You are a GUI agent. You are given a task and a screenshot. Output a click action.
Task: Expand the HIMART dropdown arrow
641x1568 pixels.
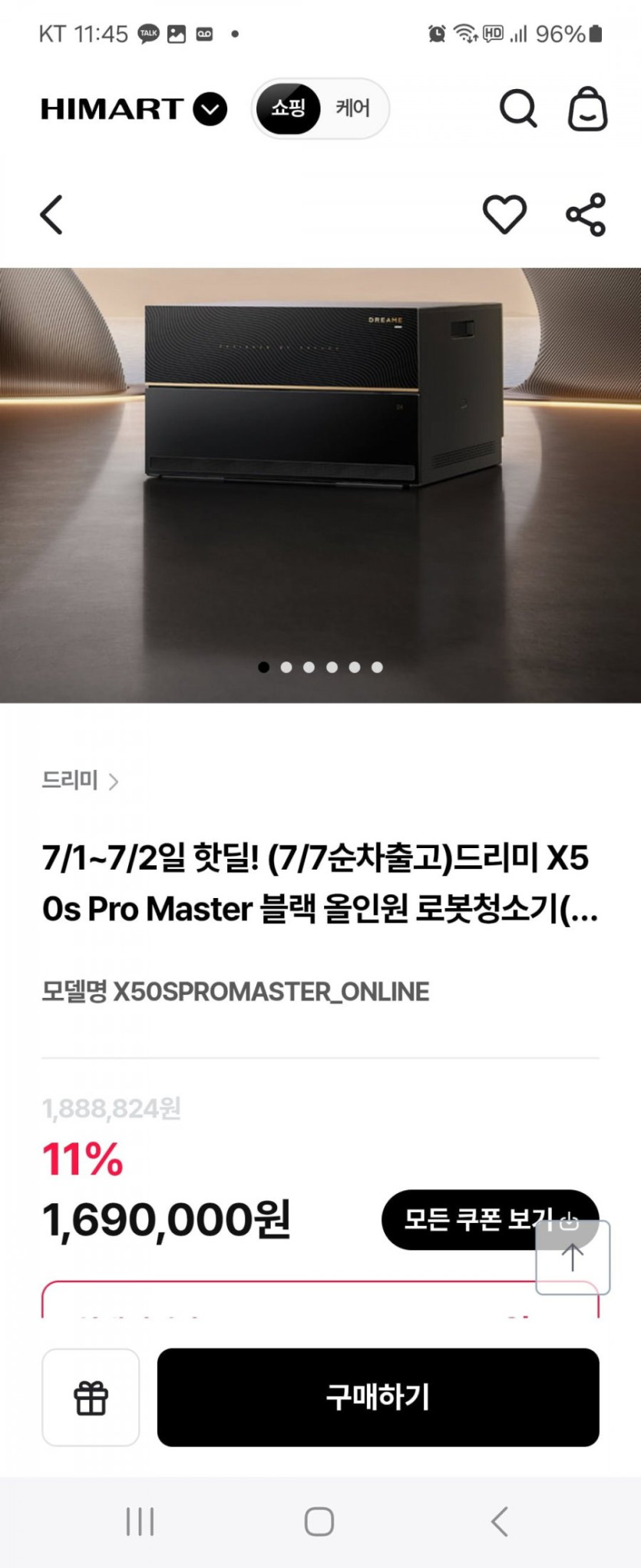[x=210, y=109]
